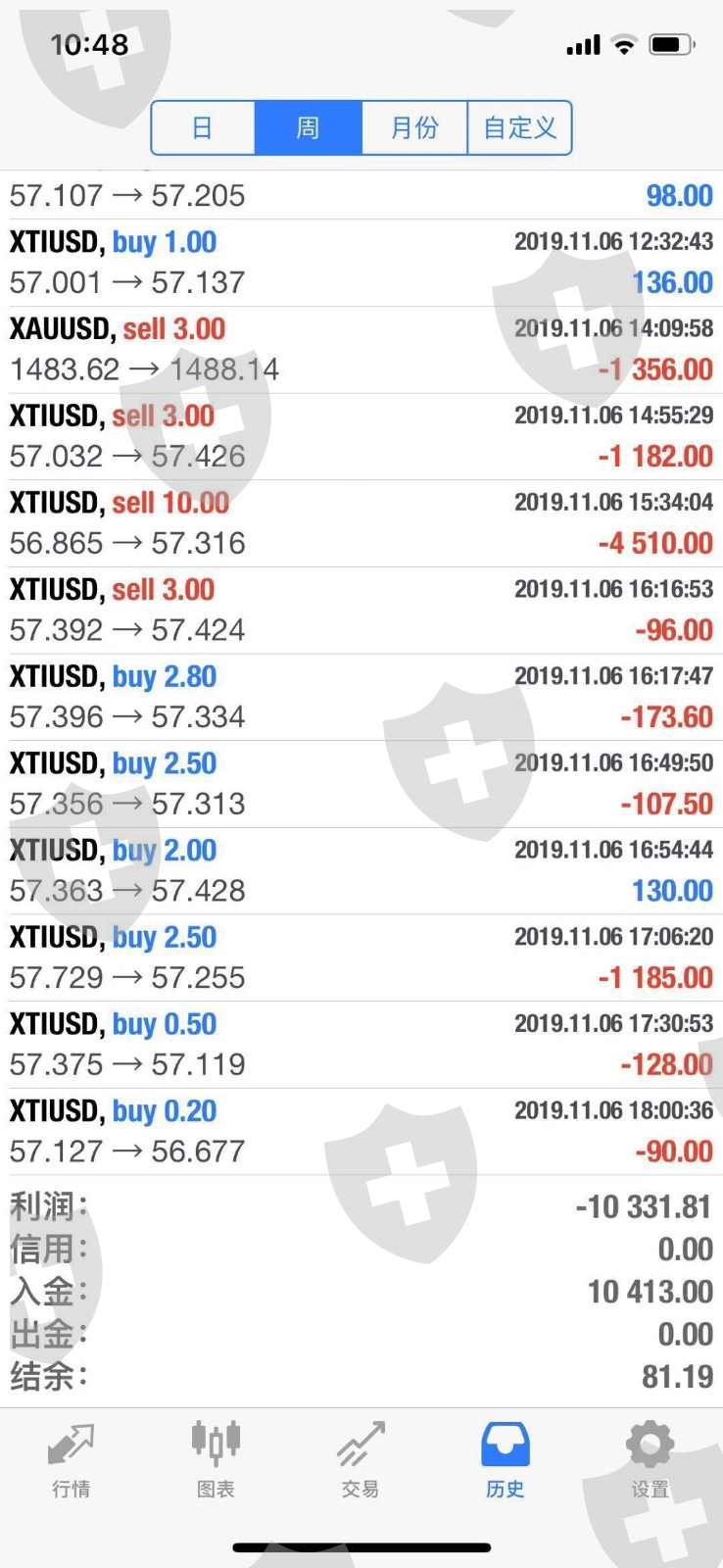723x1568 pixels.
Task: Switch to the 日 period filter
Action: tap(203, 127)
